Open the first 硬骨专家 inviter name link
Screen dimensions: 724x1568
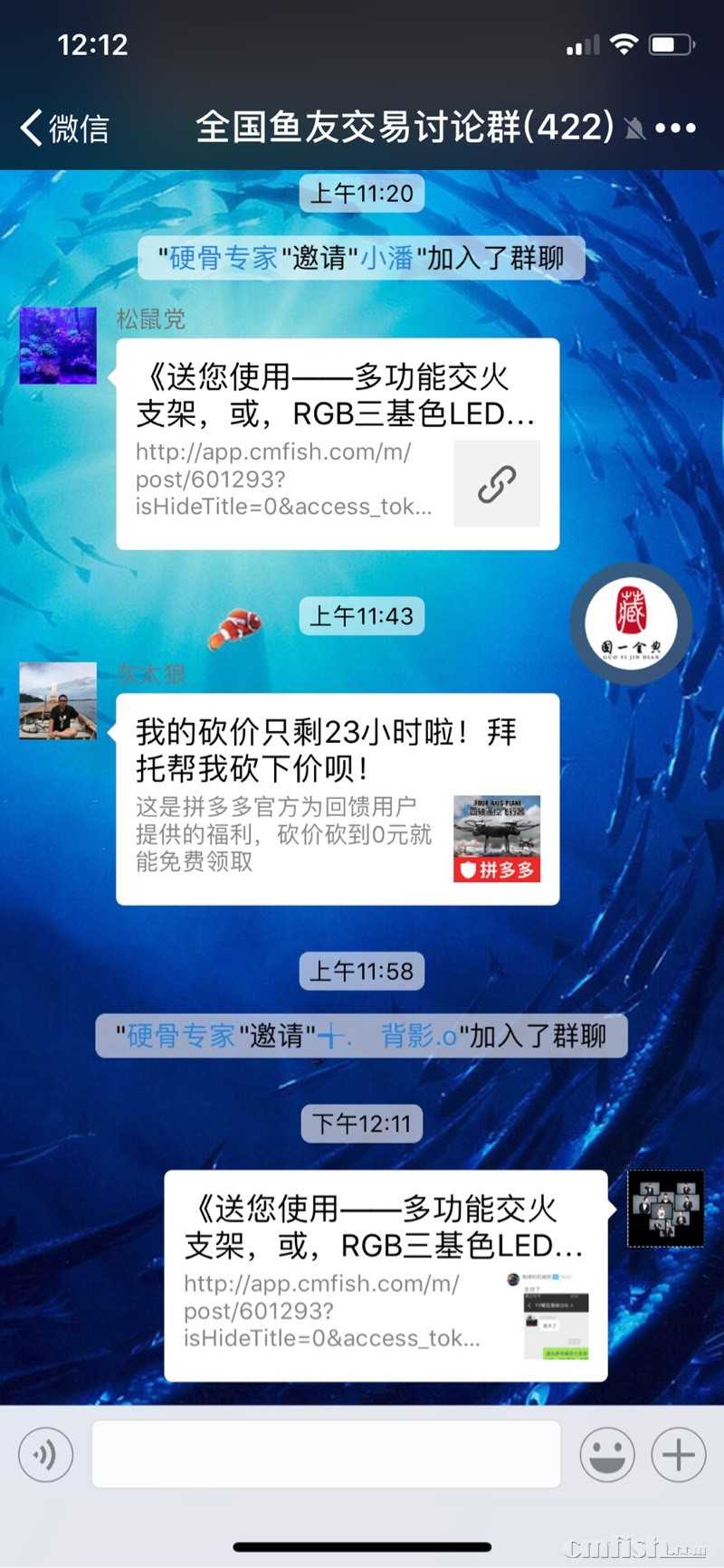tap(223, 259)
